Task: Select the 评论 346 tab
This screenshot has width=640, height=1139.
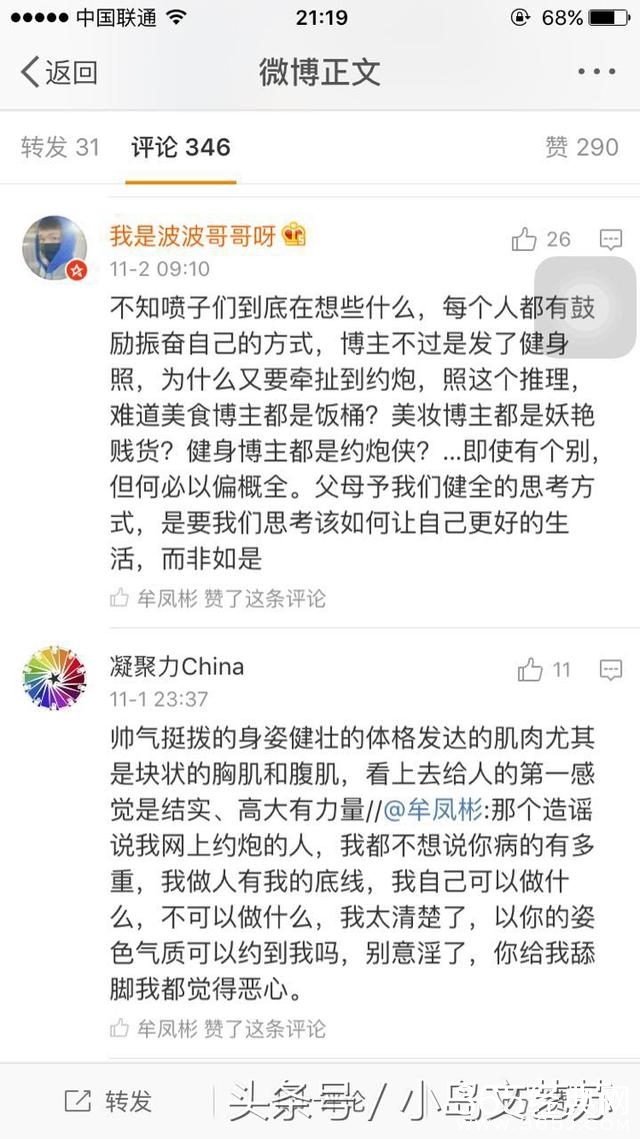Action: [x=180, y=147]
